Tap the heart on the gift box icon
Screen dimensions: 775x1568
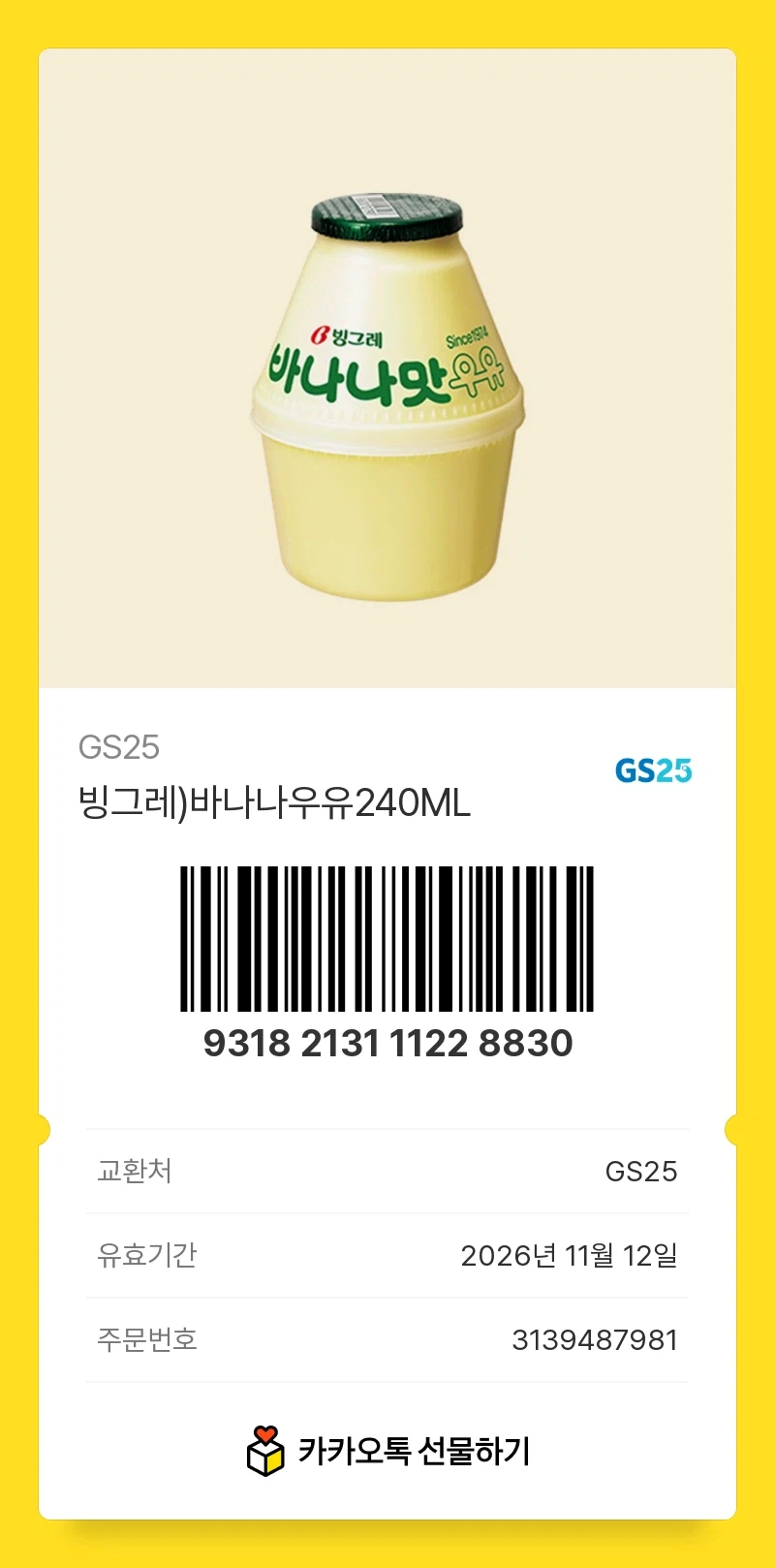(x=263, y=1436)
